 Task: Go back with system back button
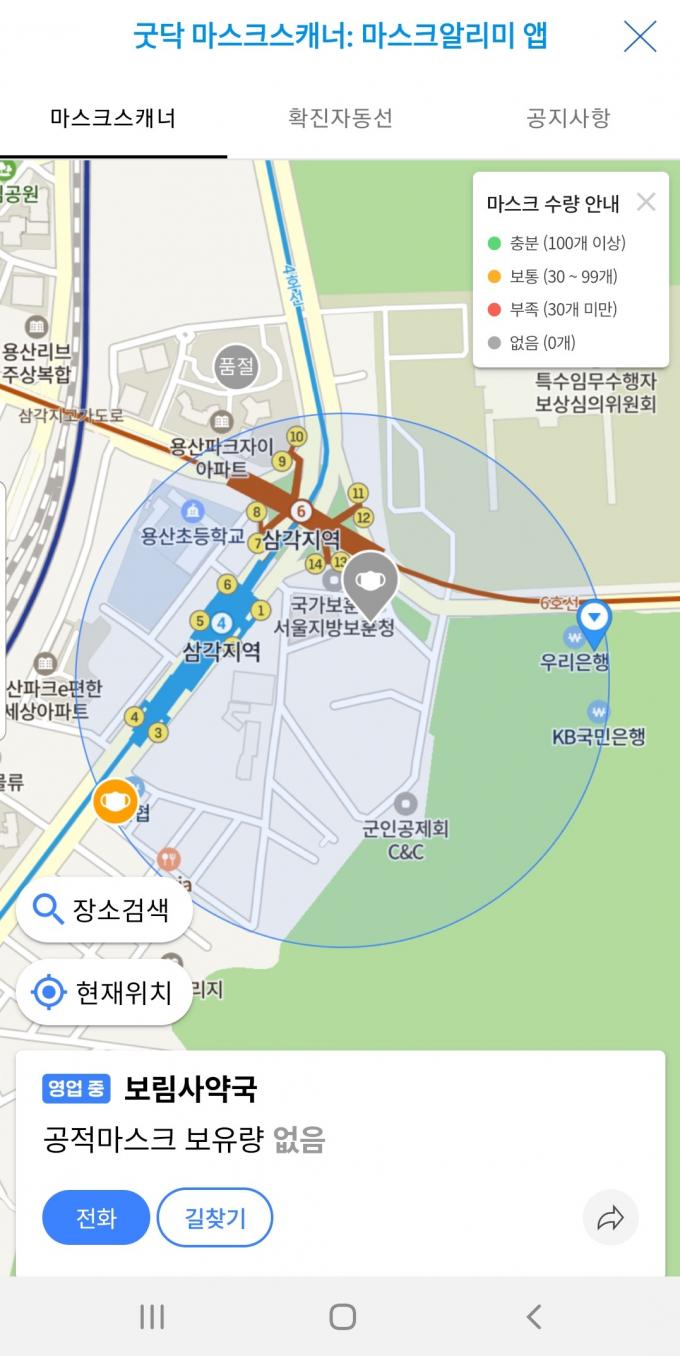pos(534,1316)
